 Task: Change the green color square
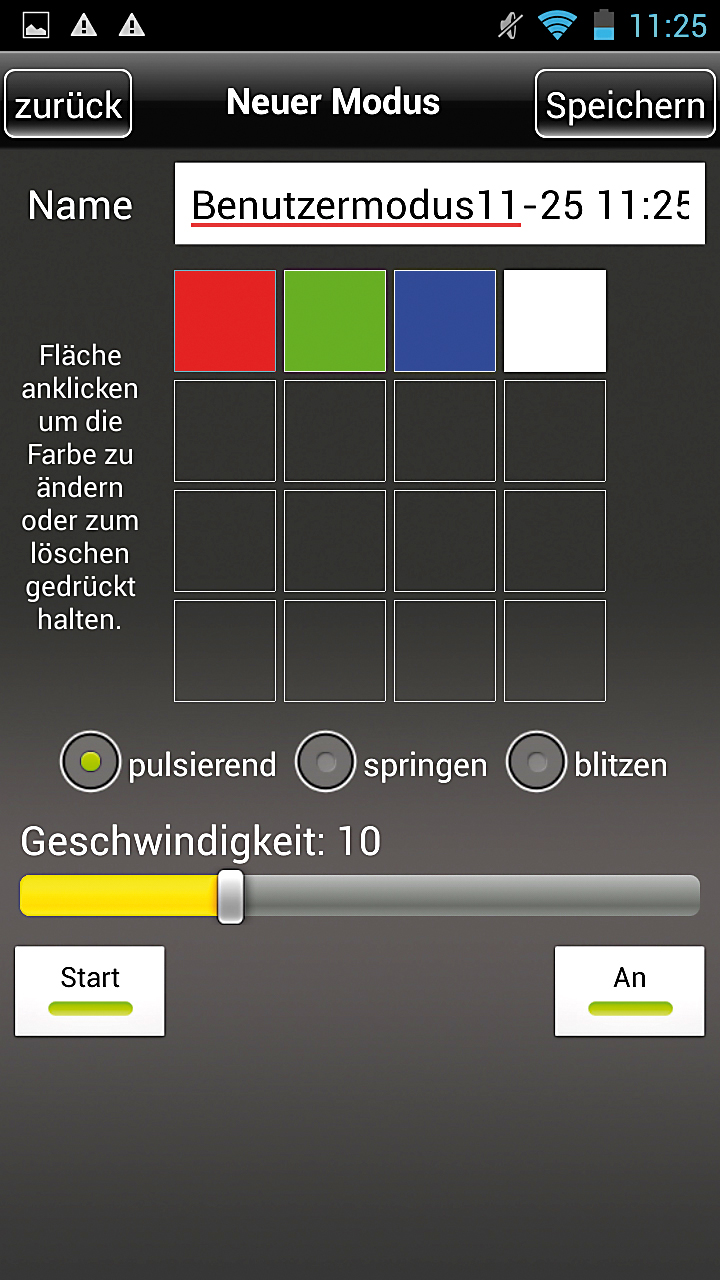[x=335, y=321]
